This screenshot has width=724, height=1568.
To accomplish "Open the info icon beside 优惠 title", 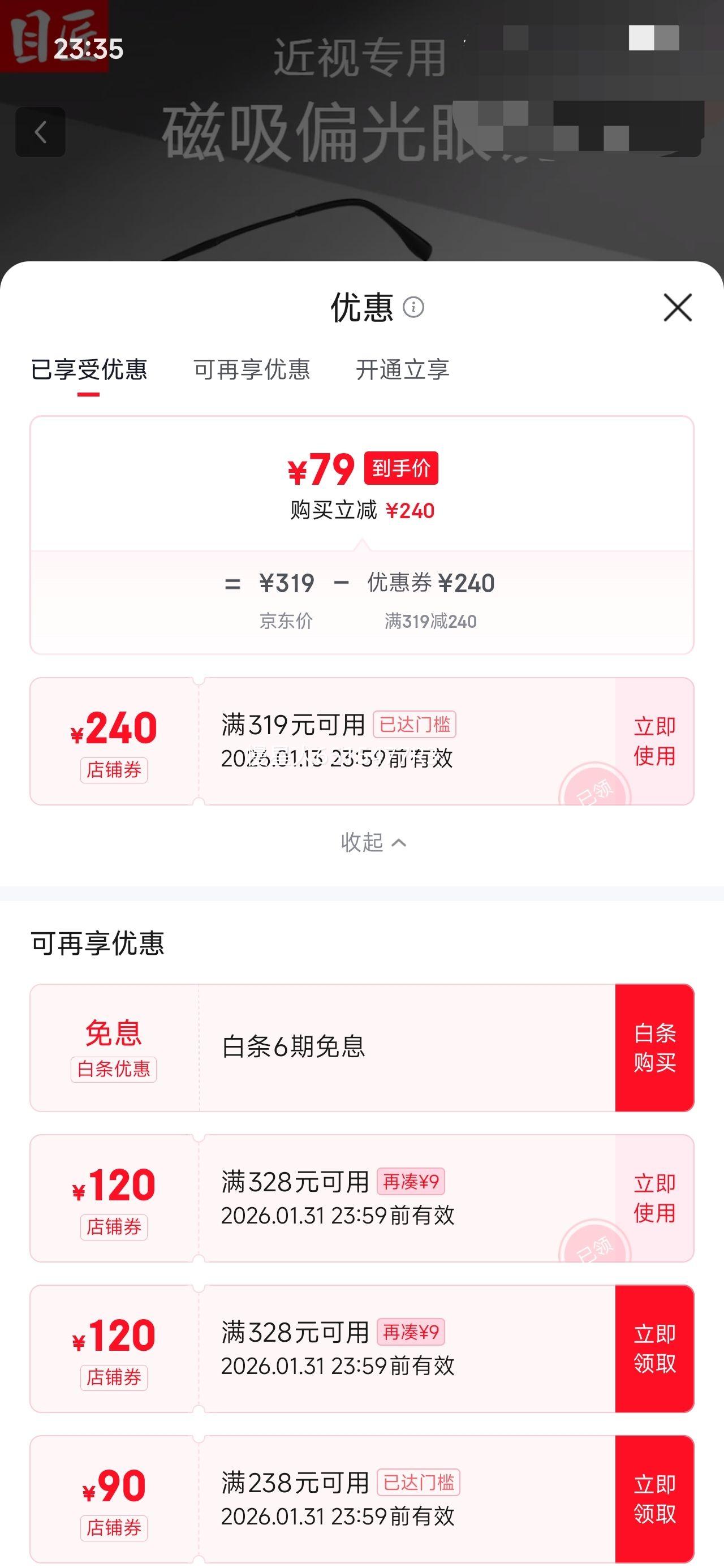I will pos(416,307).
